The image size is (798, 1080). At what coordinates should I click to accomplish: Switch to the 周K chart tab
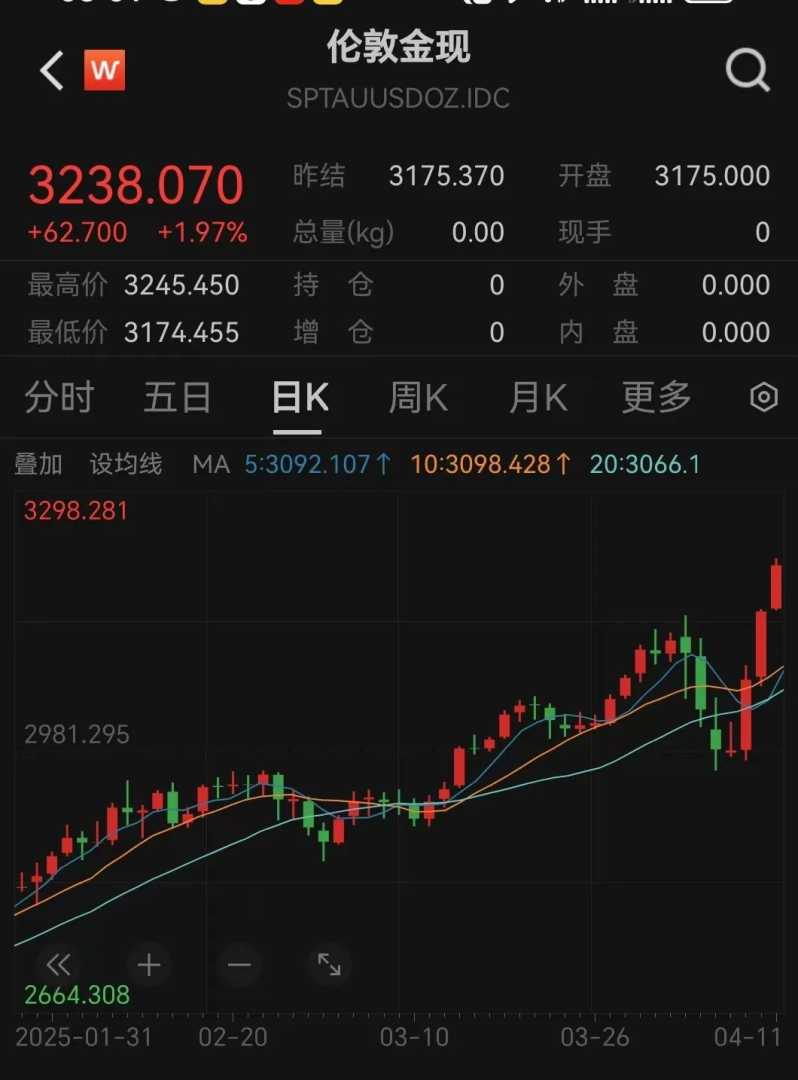click(418, 398)
